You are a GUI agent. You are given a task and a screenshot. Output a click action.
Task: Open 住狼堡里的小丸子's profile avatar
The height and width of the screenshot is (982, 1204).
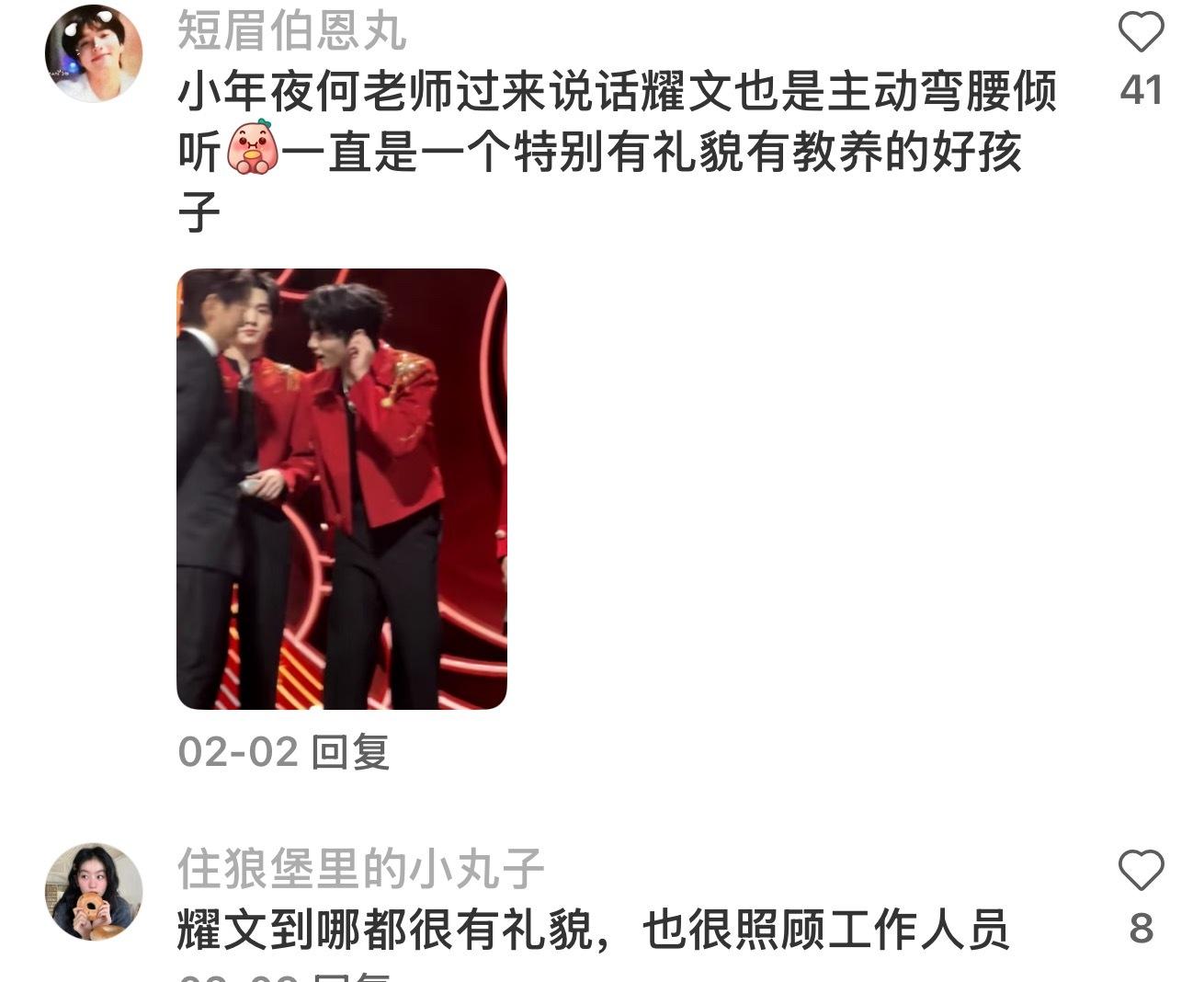tap(94, 891)
